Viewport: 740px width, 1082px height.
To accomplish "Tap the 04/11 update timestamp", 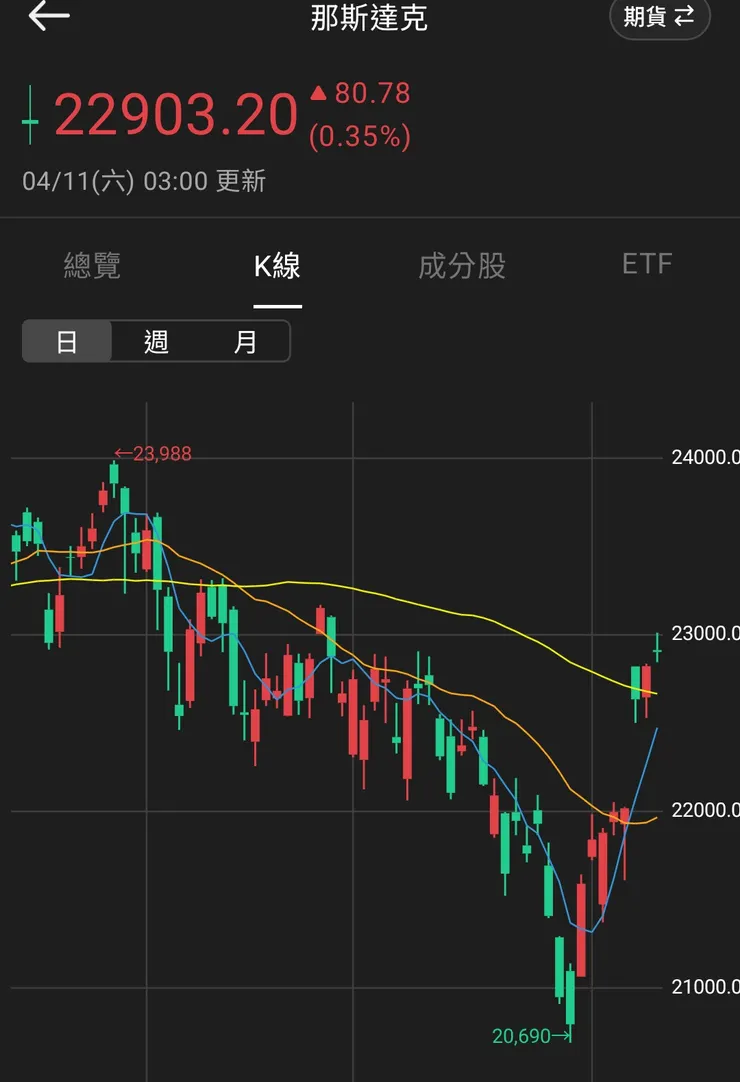I will click(x=145, y=183).
